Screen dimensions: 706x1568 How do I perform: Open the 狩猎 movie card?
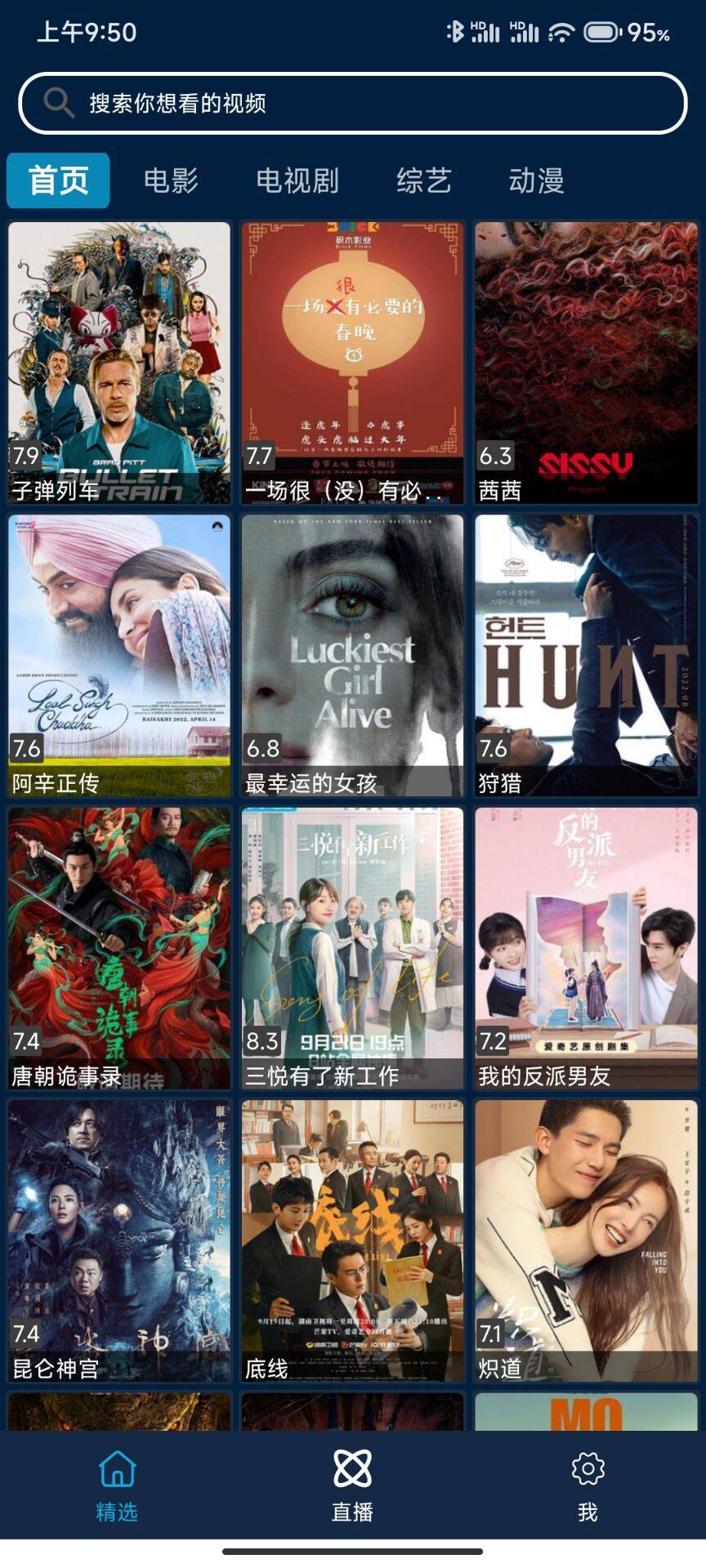pos(586,655)
